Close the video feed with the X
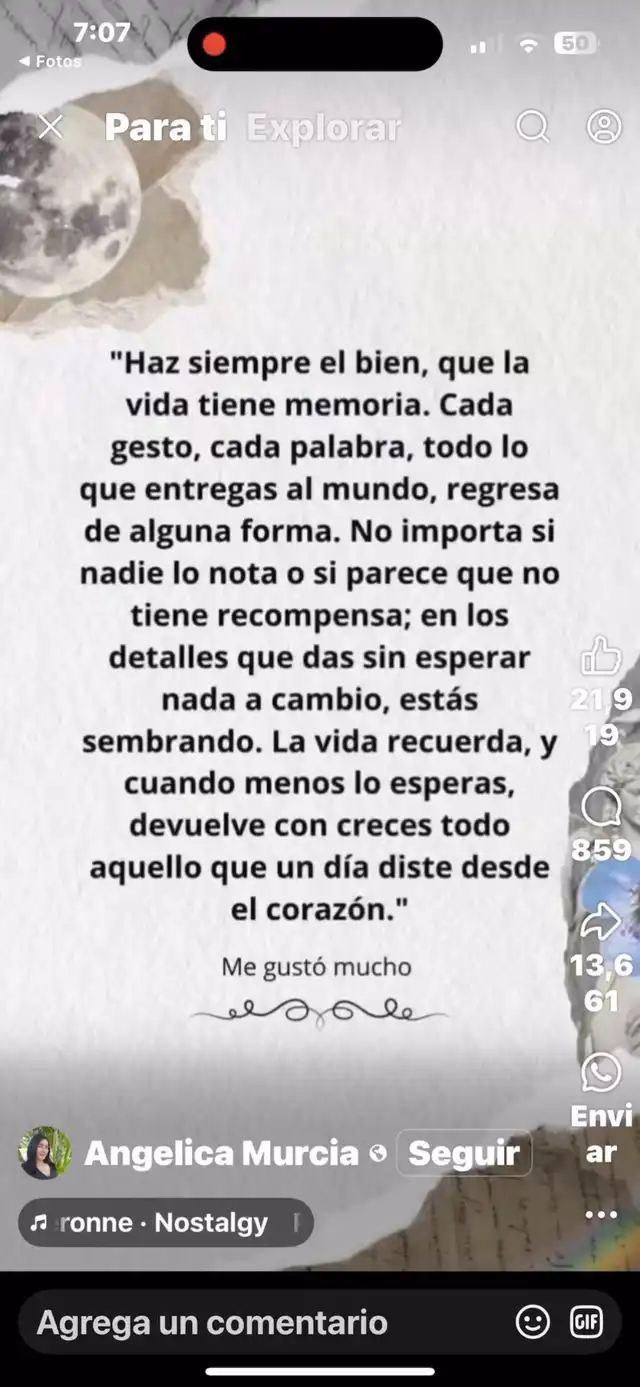 click(50, 127)
